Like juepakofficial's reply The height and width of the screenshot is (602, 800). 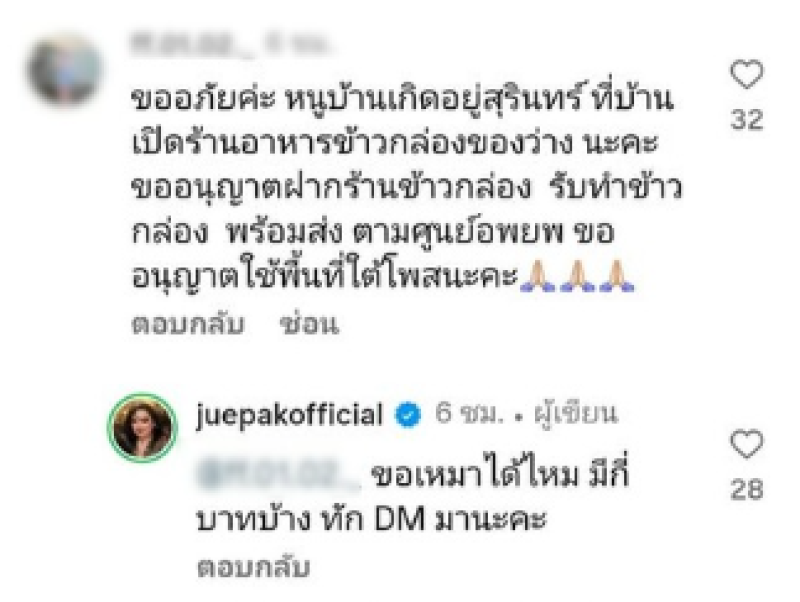747,445
